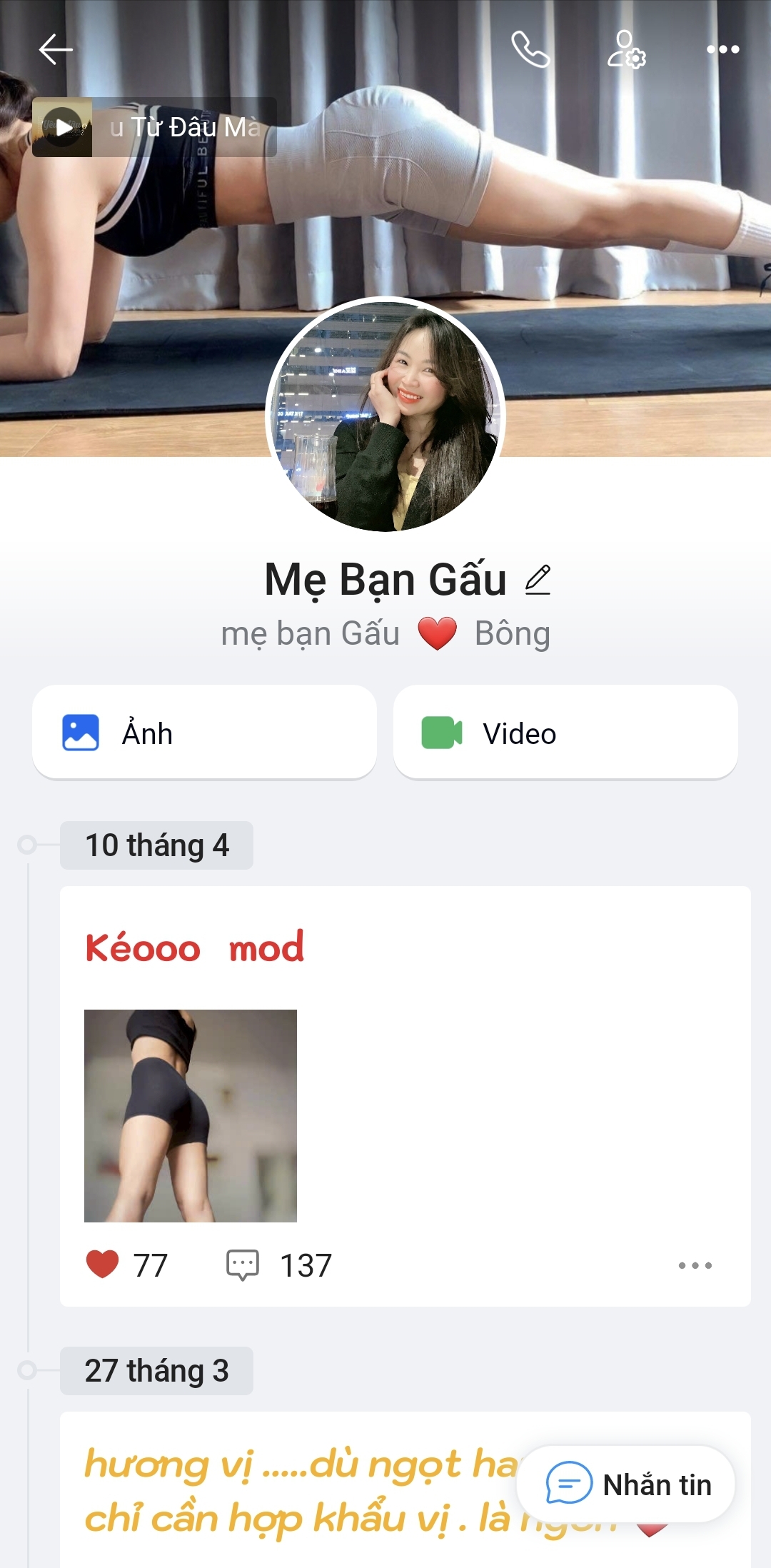Open the Video section
Viewport: 771px width, 1568px height.
pos(565,733)
